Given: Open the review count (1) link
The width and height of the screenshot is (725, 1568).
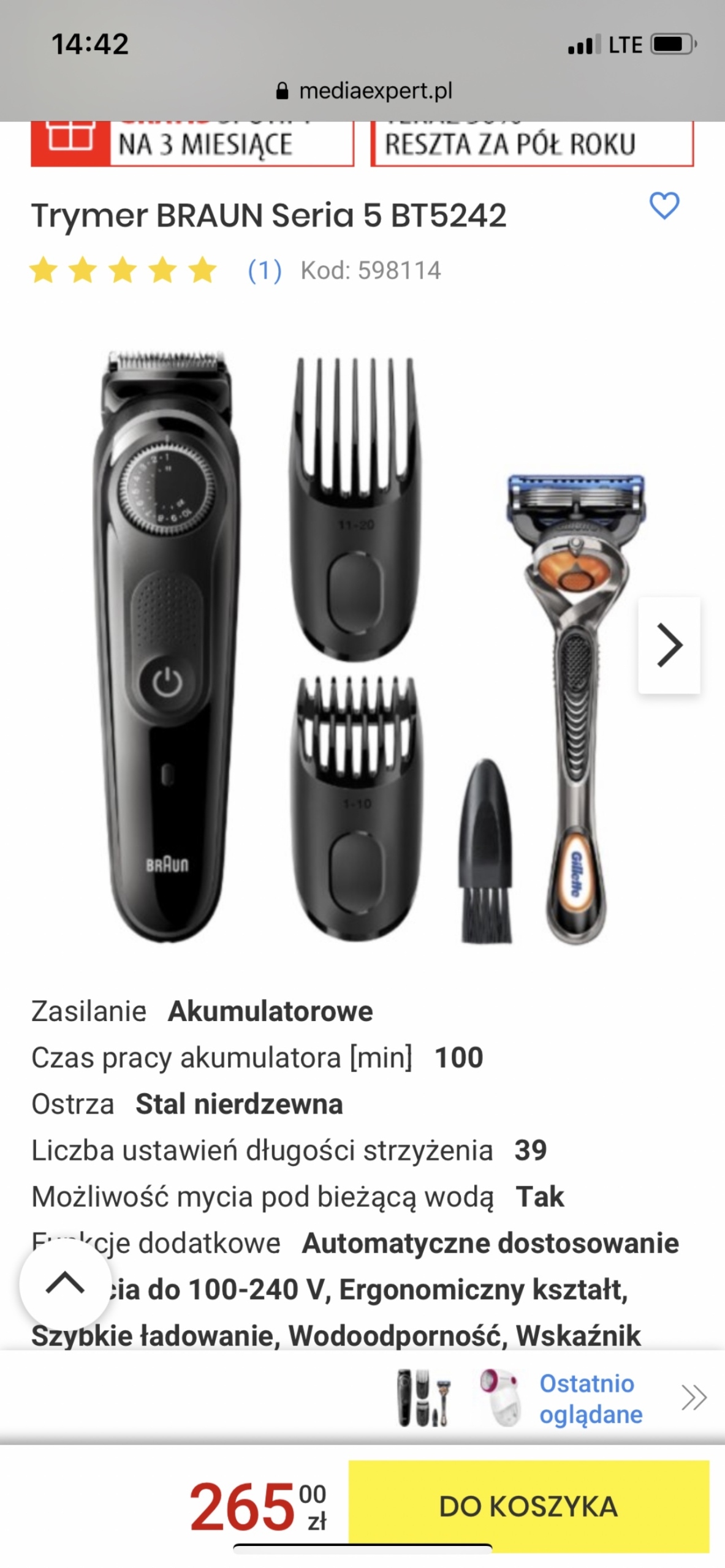Looking at the screenshot, I should click(x=265, y=270).
